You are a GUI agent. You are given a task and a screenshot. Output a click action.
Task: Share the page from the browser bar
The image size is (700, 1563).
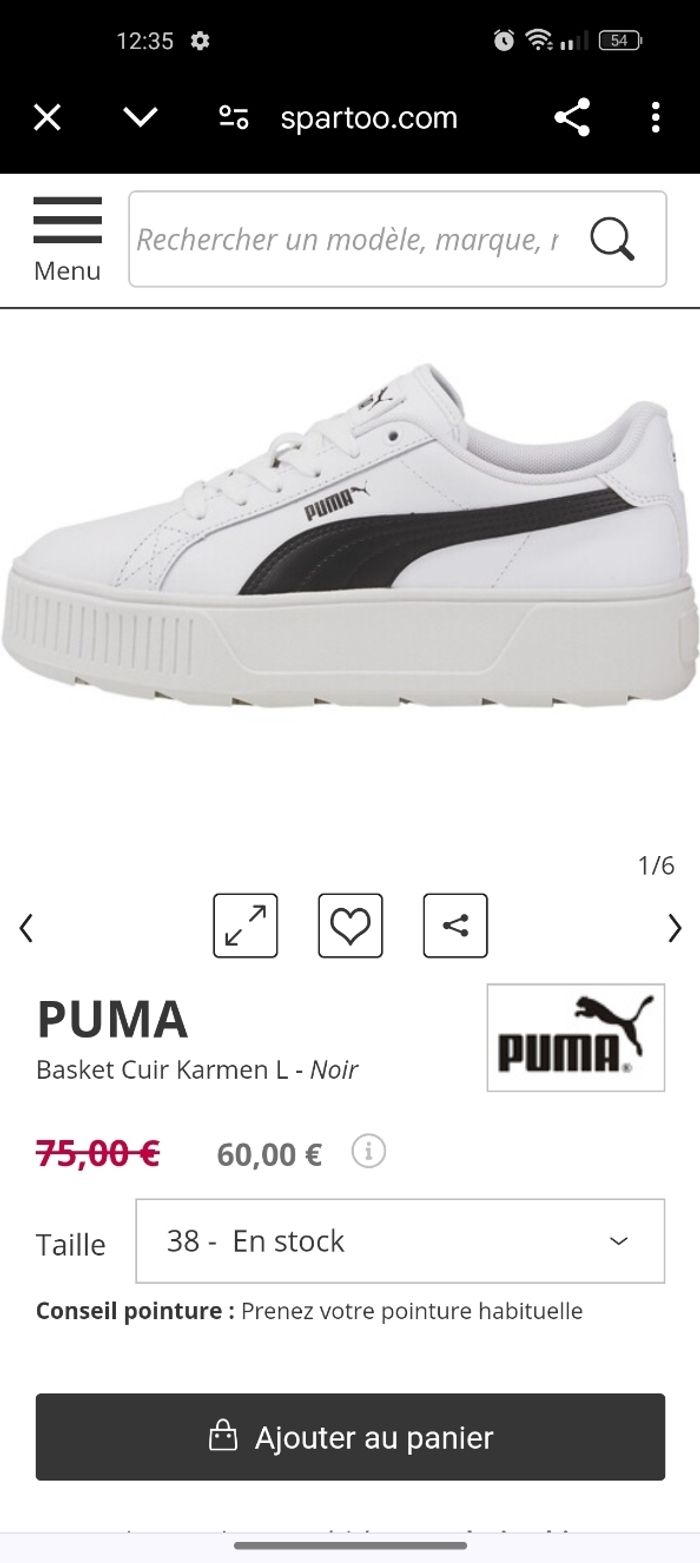(x=572, y=118)
